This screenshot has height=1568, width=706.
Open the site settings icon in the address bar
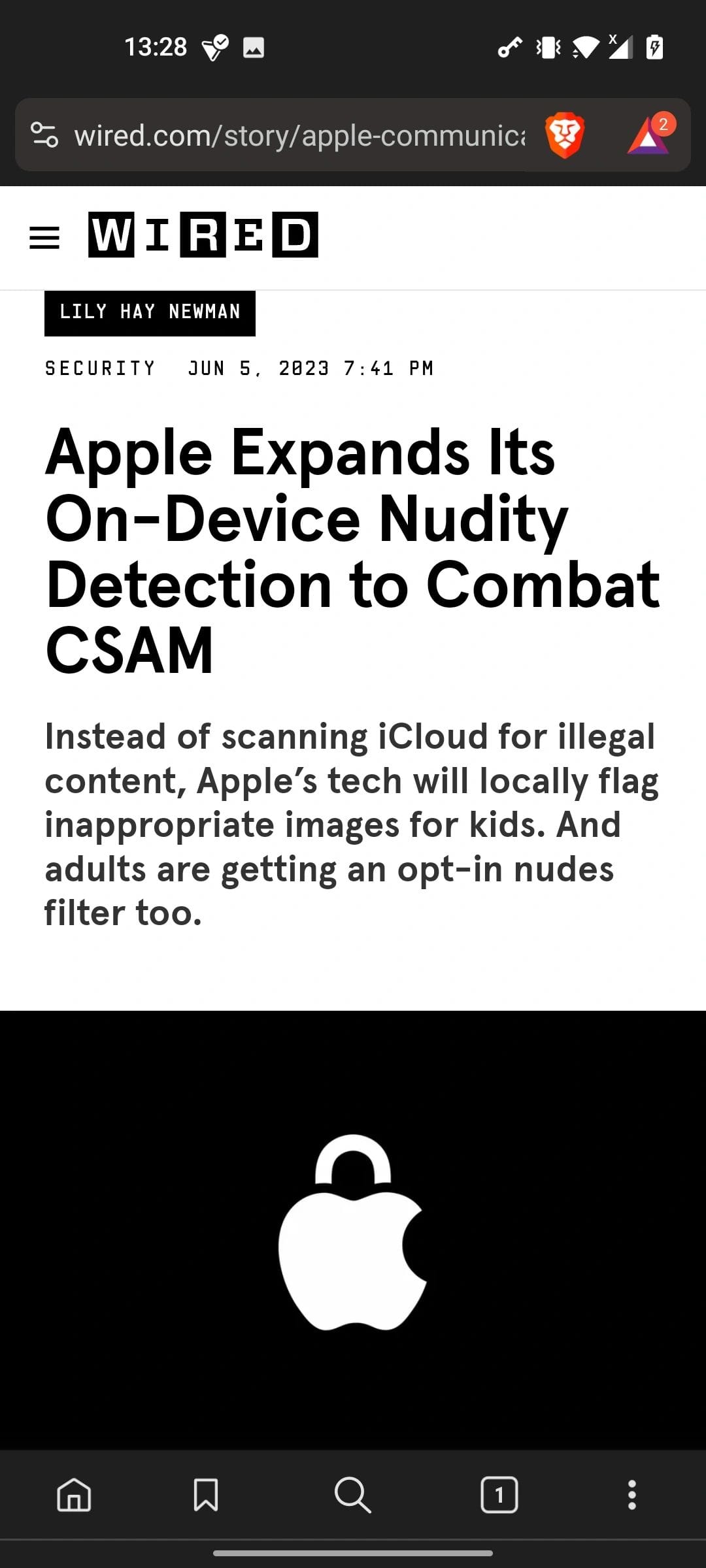click(44, 135)
